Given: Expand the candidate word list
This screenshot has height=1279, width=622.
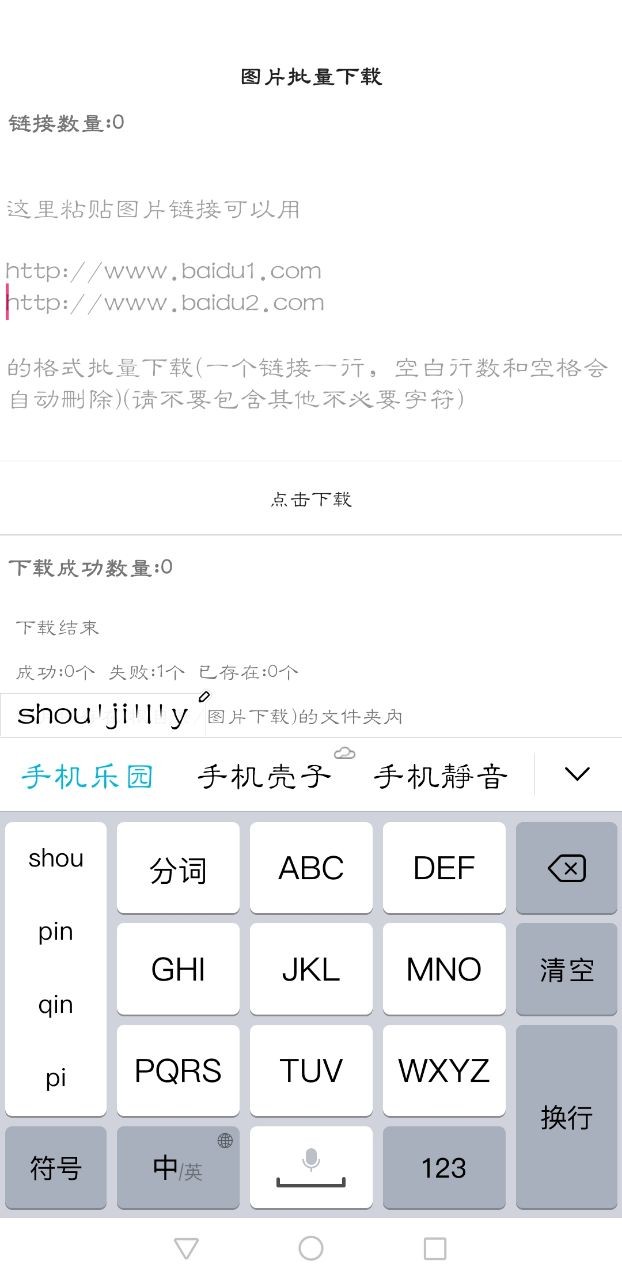Looking at the screenshot, I should coord(577,774).
